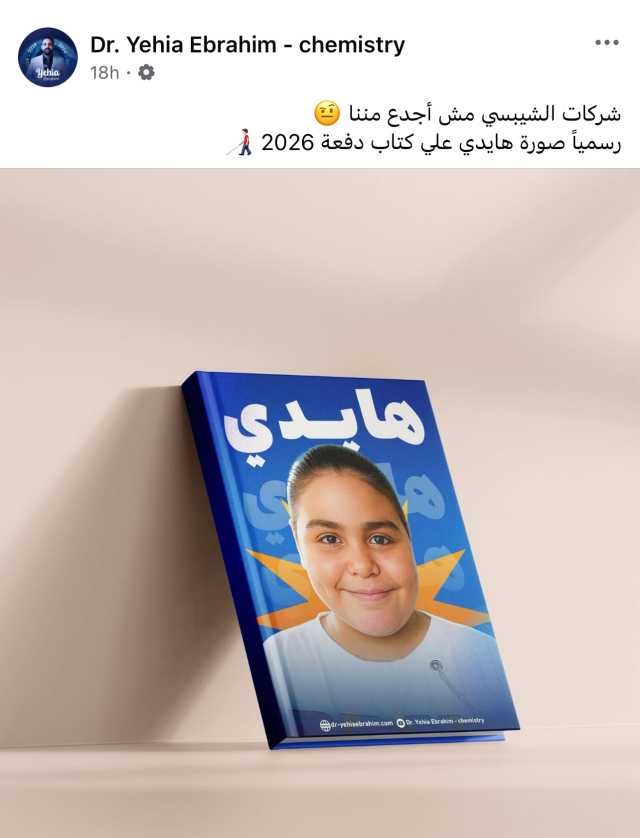Viewport: 640px width, 838px height.
Task: Open Dr. Yehia Ebrahim's profile picture
Action: pos(47,57)
